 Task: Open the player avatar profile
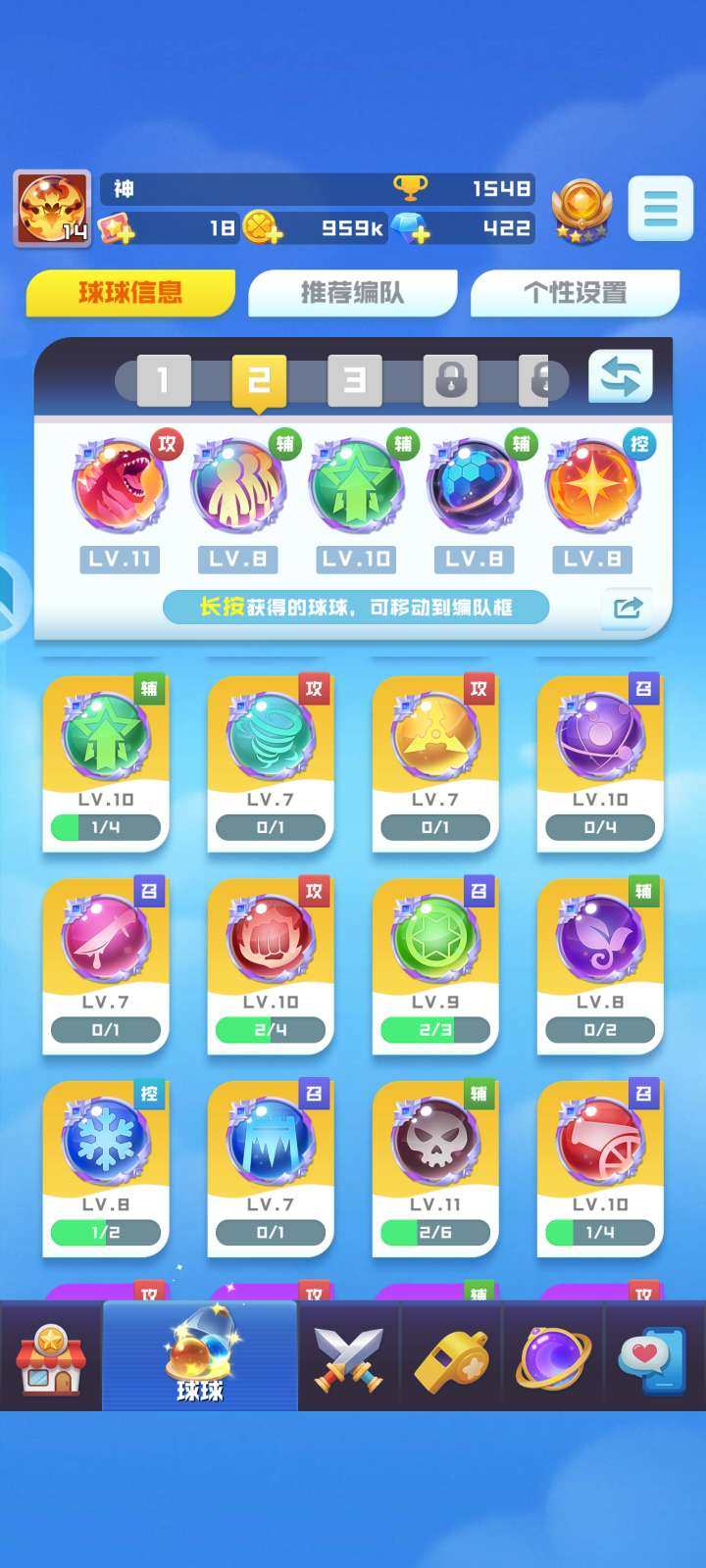point(52,208)
